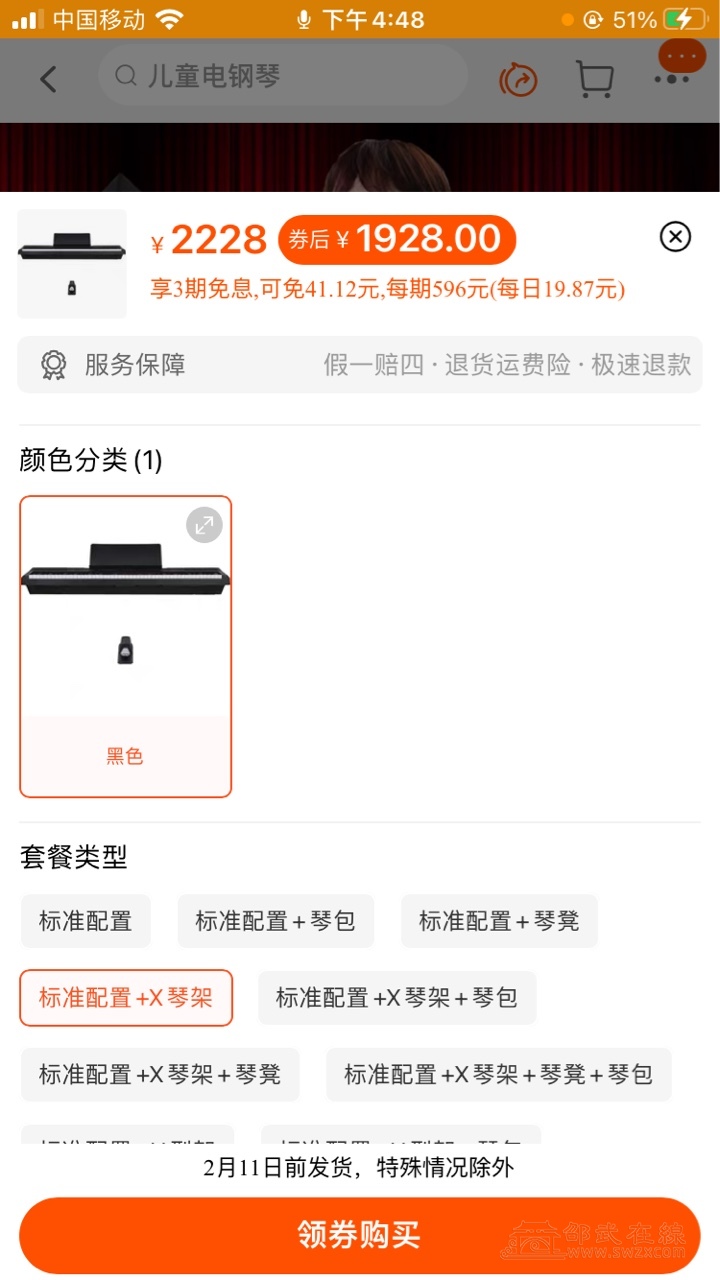Choose 标准配置+X琴架+琴包 package

[397, 998]
